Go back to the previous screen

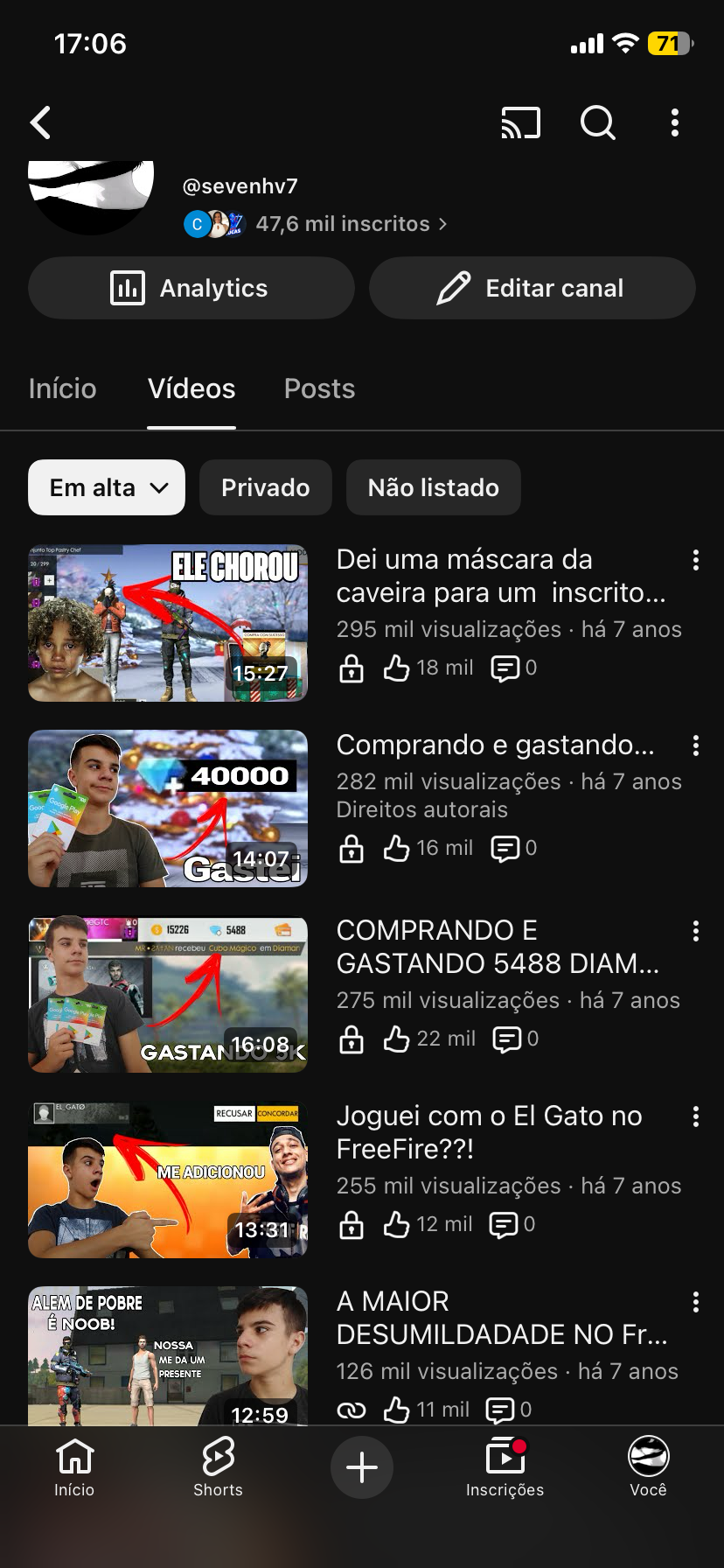41,123
